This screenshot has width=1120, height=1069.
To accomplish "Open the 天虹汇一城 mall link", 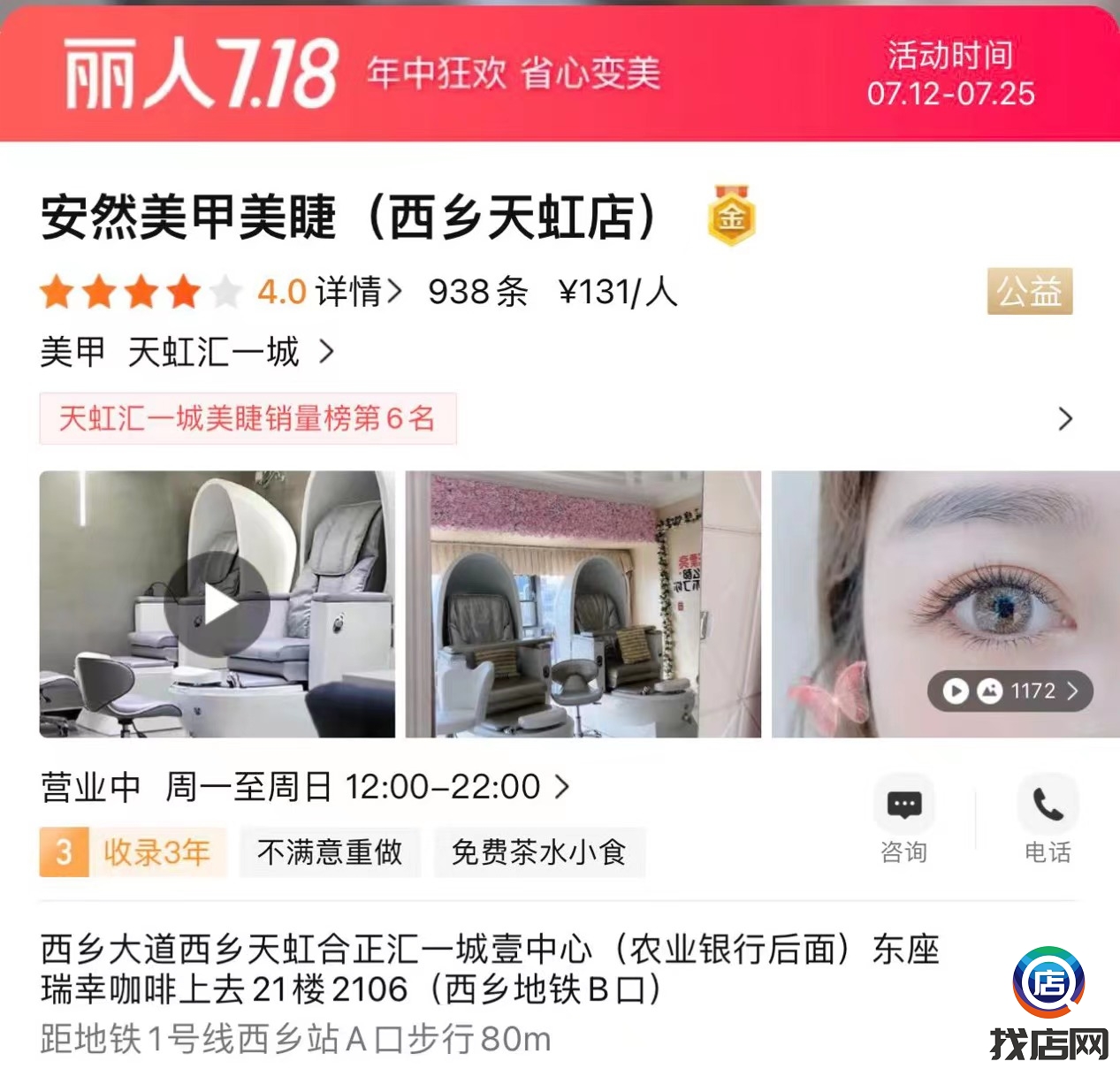I will coord(230,352).
